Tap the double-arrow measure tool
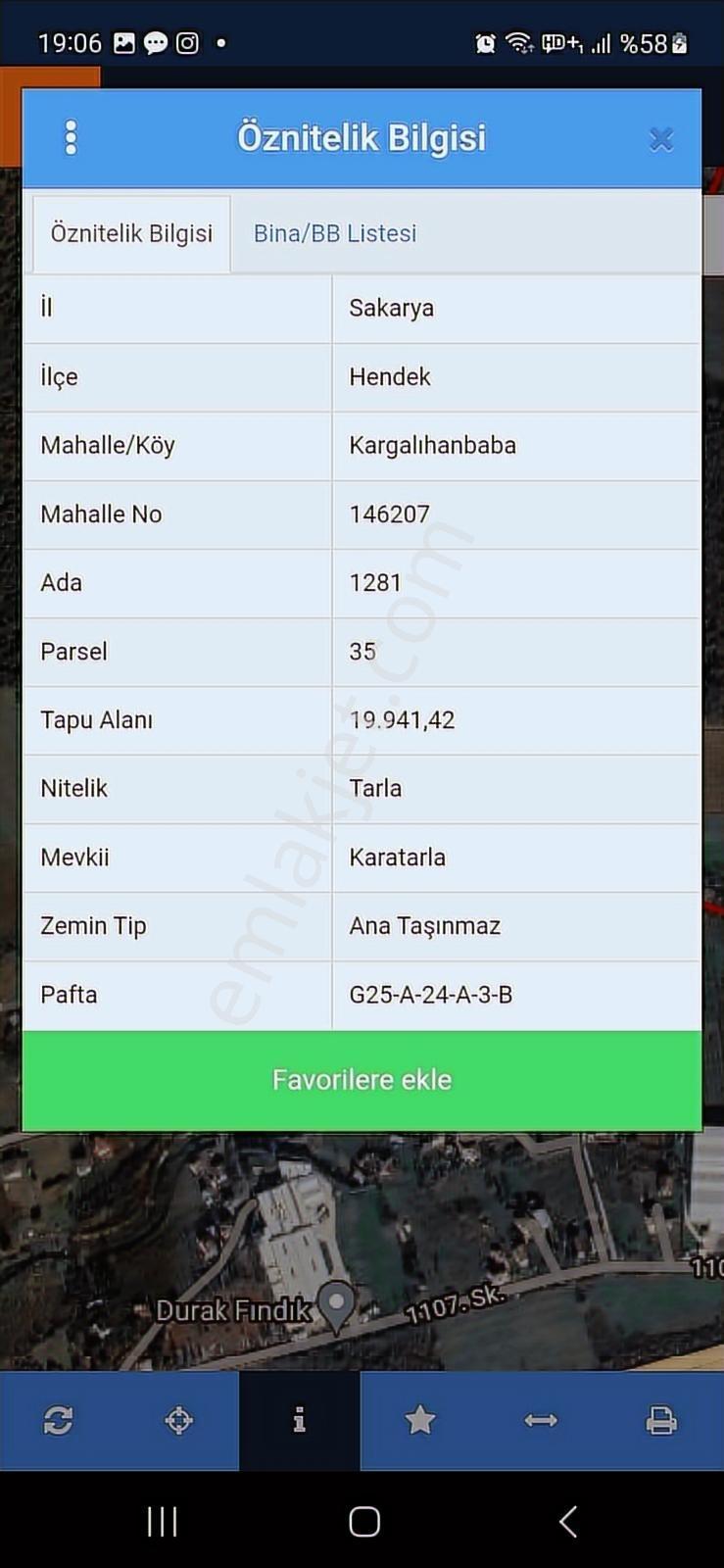The height and width of the screenshot is (1568, 724). (x=541, y=1420)
